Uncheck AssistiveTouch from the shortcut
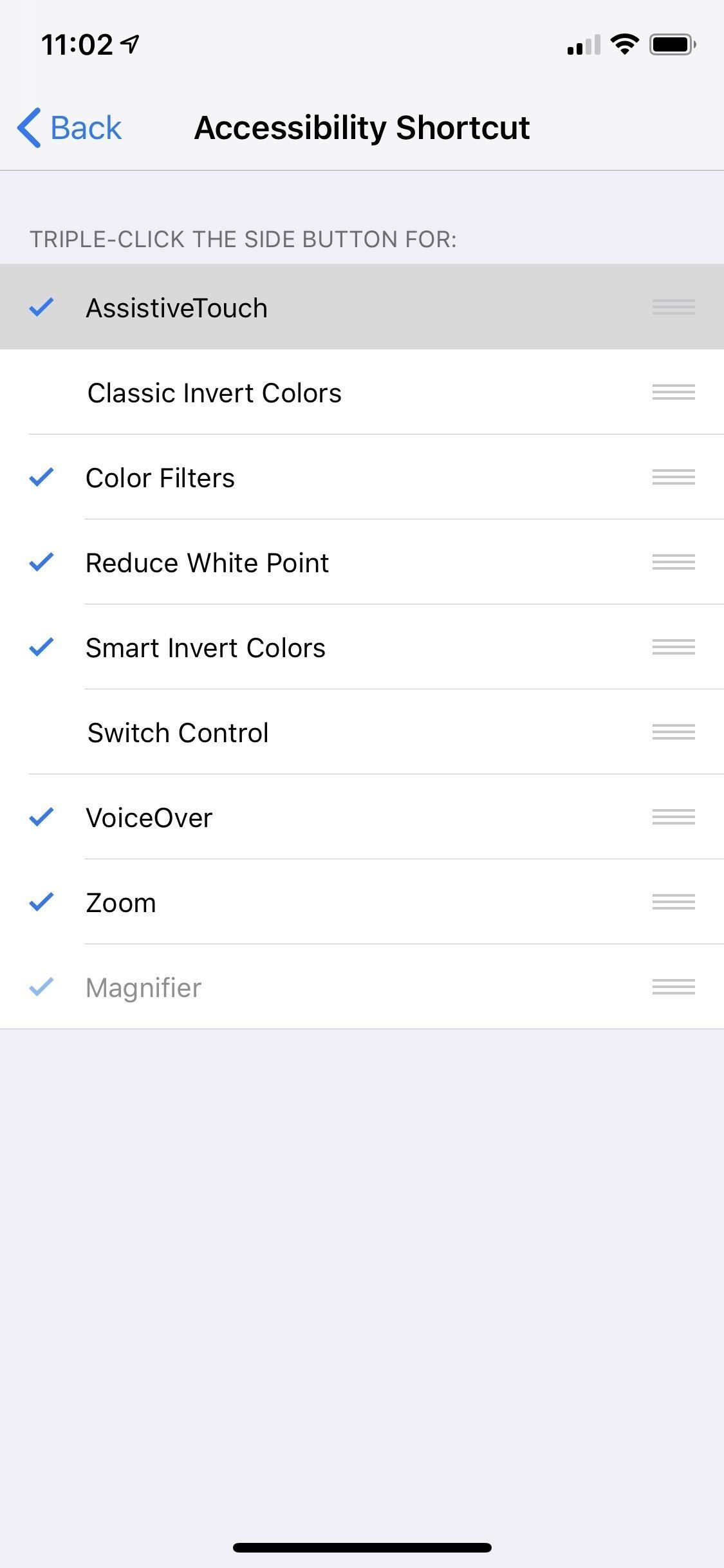 point(177,308)
